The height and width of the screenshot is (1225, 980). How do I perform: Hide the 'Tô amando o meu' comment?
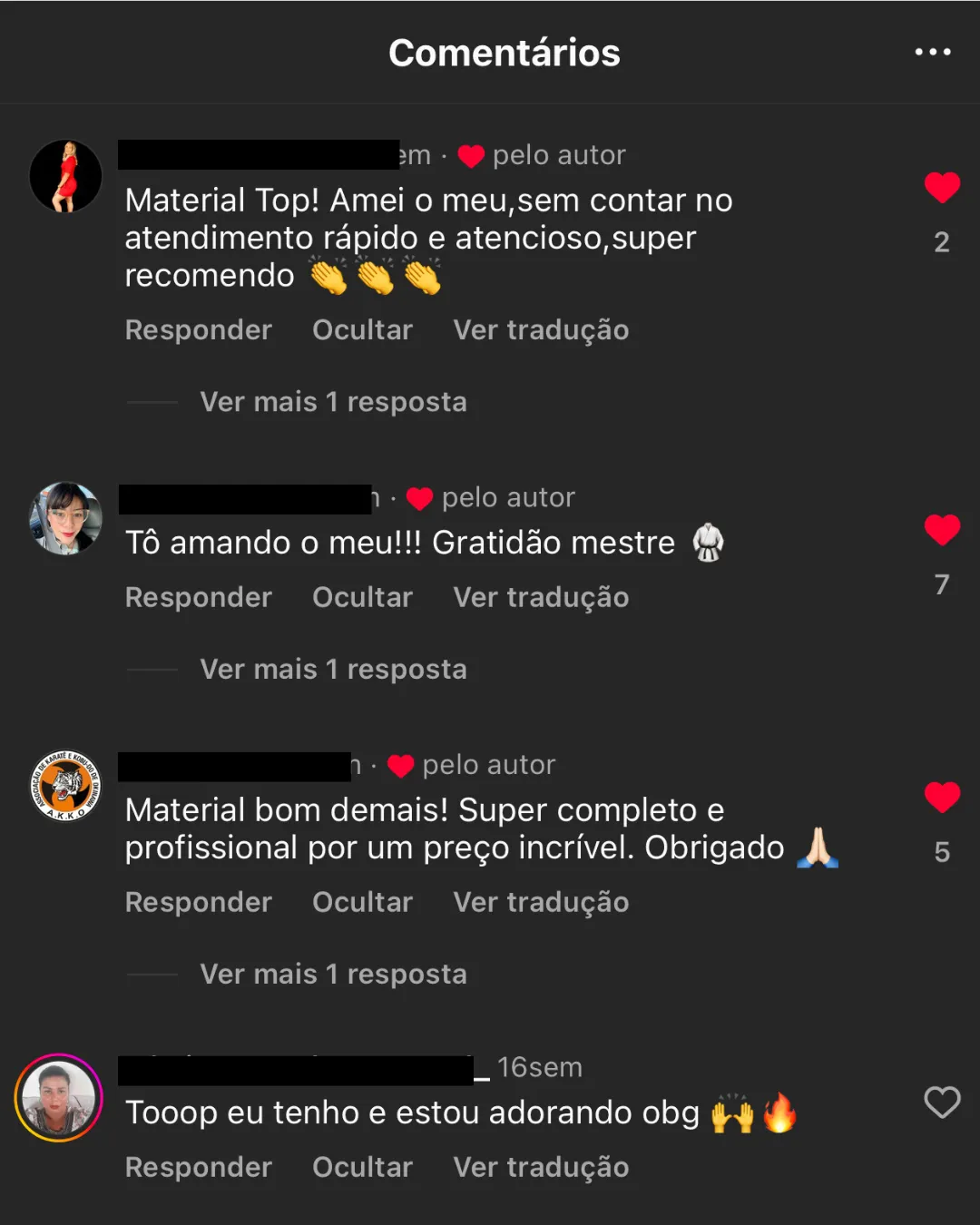point(362,598)
